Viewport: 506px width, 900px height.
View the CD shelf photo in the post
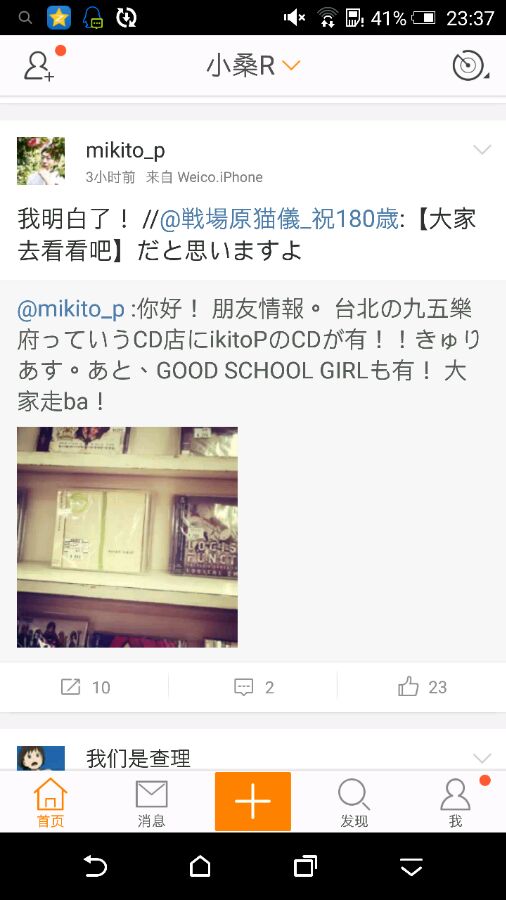click(127, 537)
